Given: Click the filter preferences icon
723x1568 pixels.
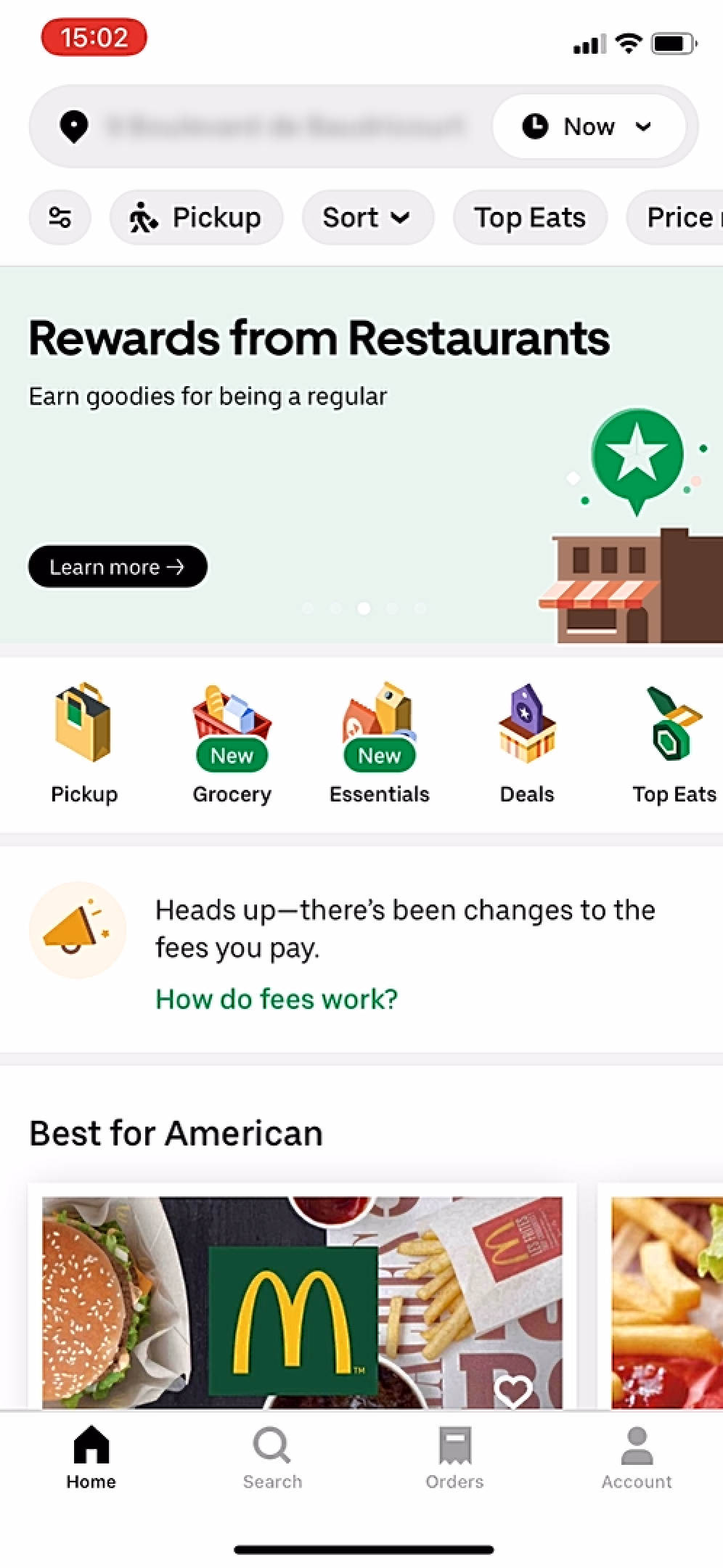Looking at the screenshot, I should pyautogui.click(x=60, y=217).
